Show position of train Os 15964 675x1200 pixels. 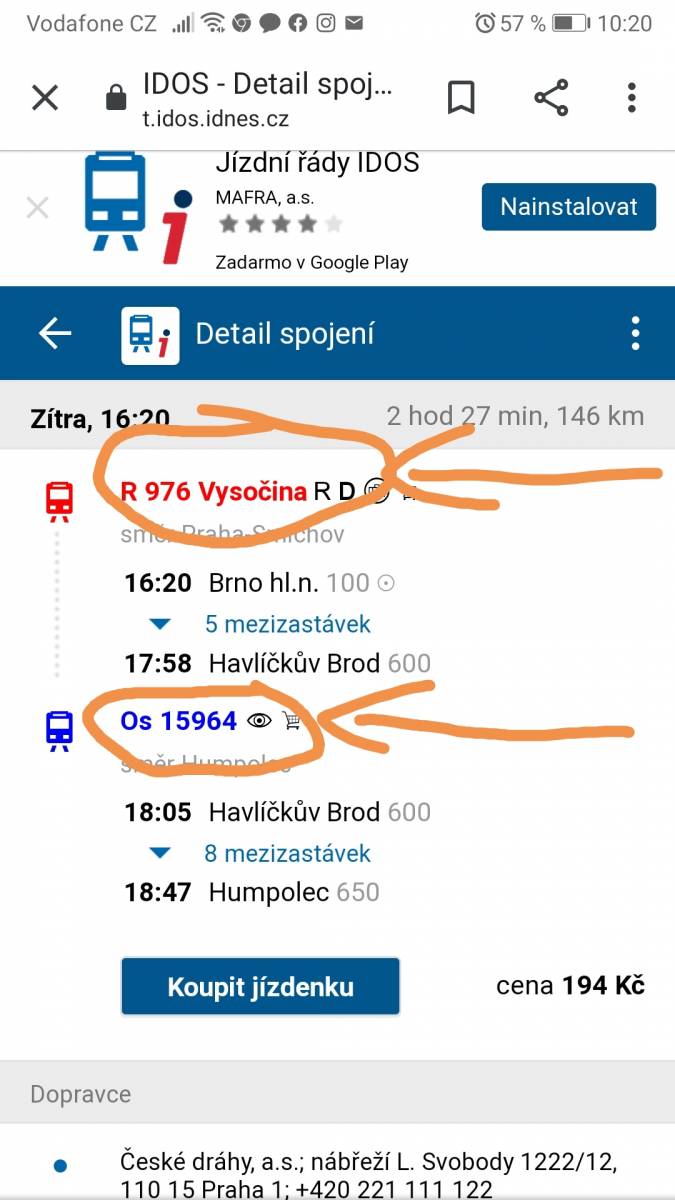(259, 720)
